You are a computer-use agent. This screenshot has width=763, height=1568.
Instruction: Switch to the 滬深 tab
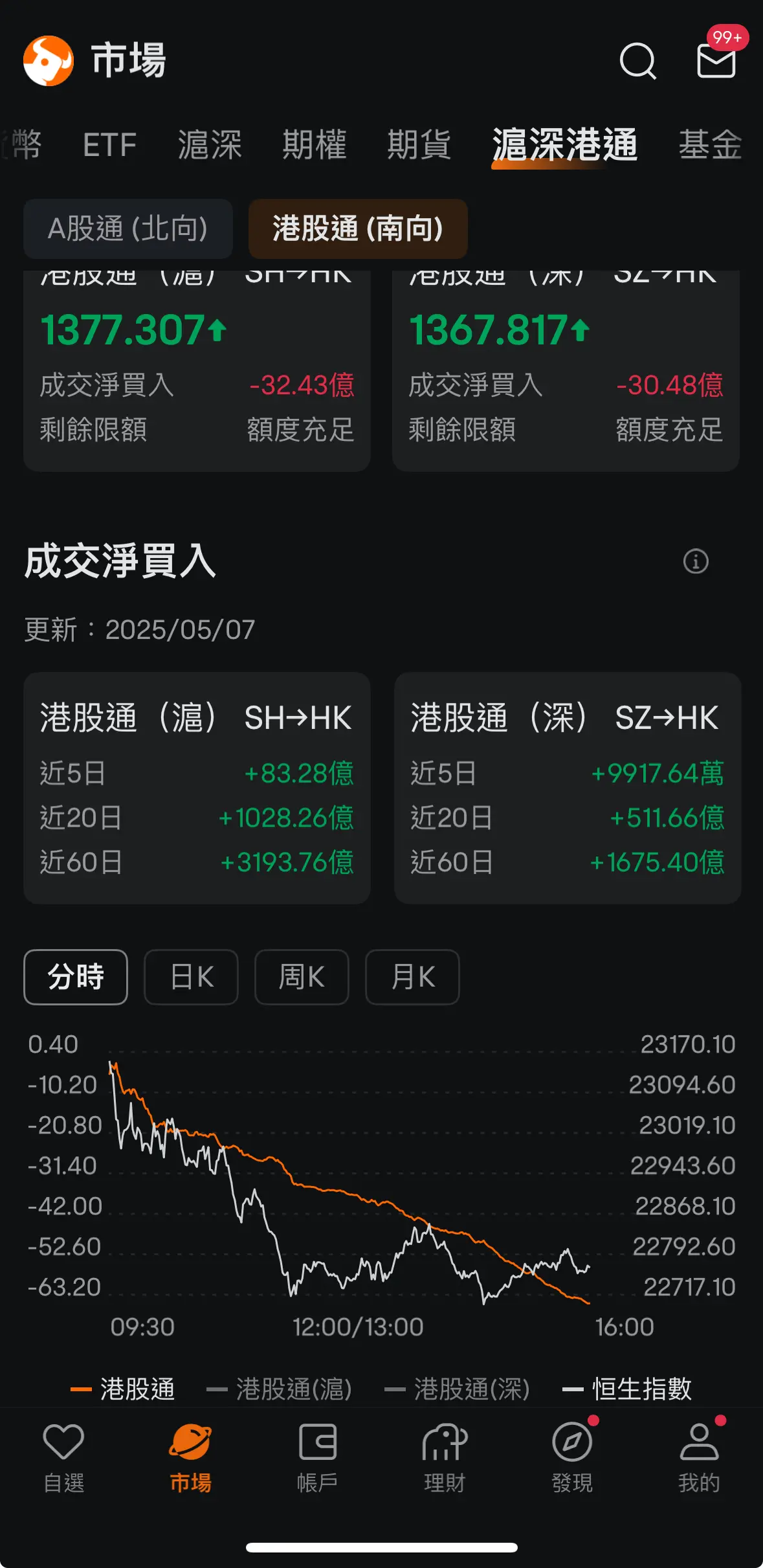210,144
